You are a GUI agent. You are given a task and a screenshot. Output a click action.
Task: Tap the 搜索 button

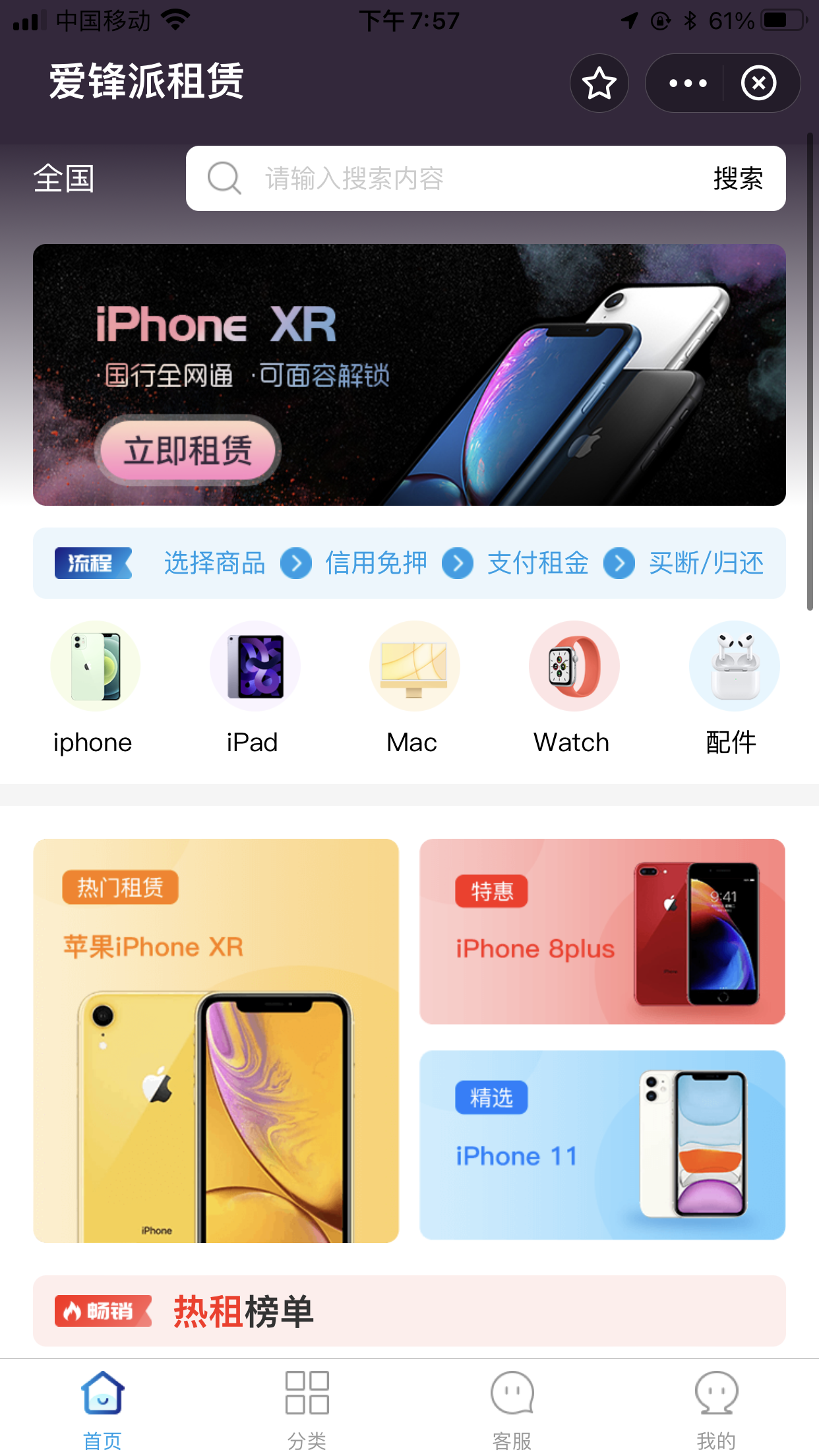pyautogui.click(x=737, y=179)
